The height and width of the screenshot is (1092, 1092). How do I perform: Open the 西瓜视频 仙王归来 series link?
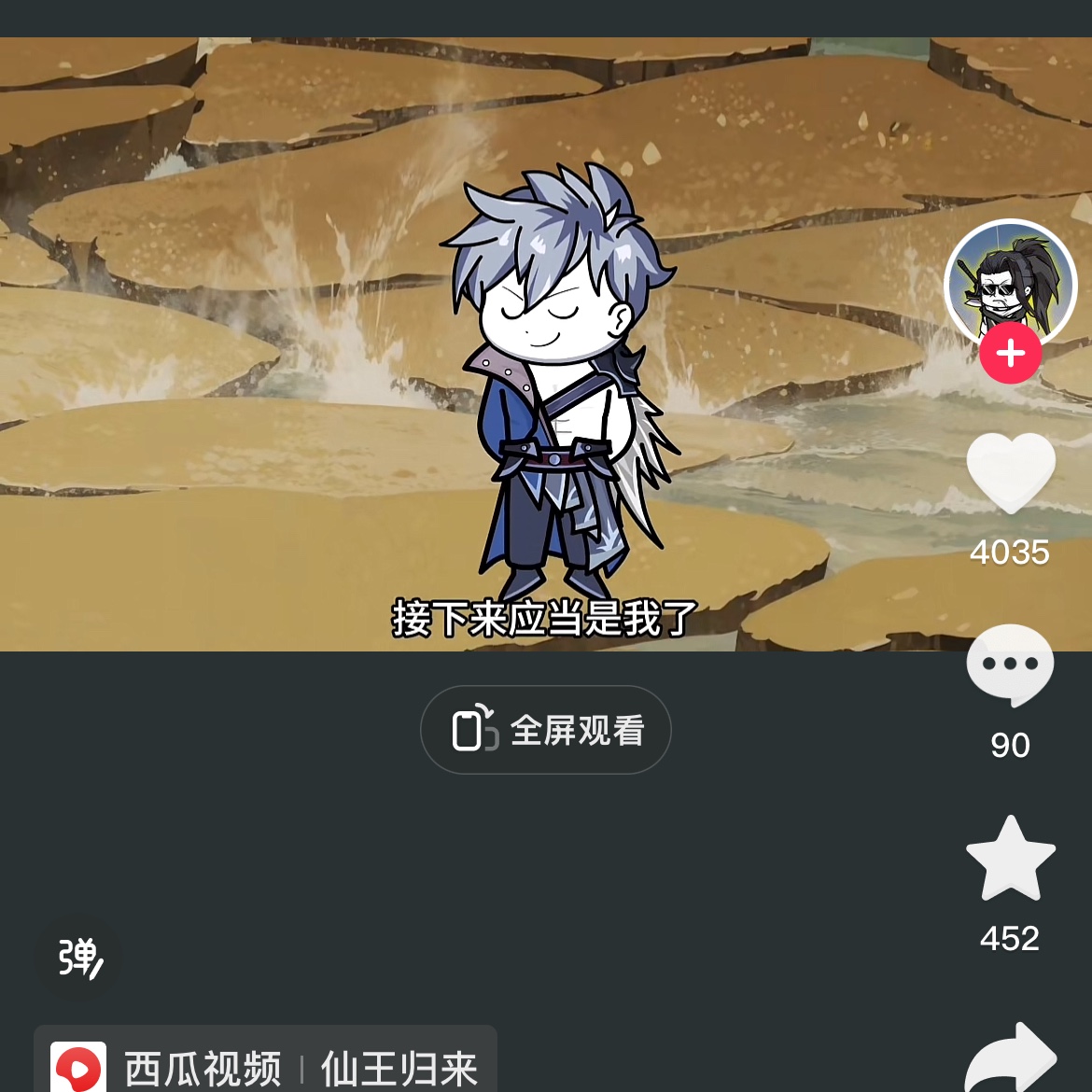click(x=266, y=1067)
